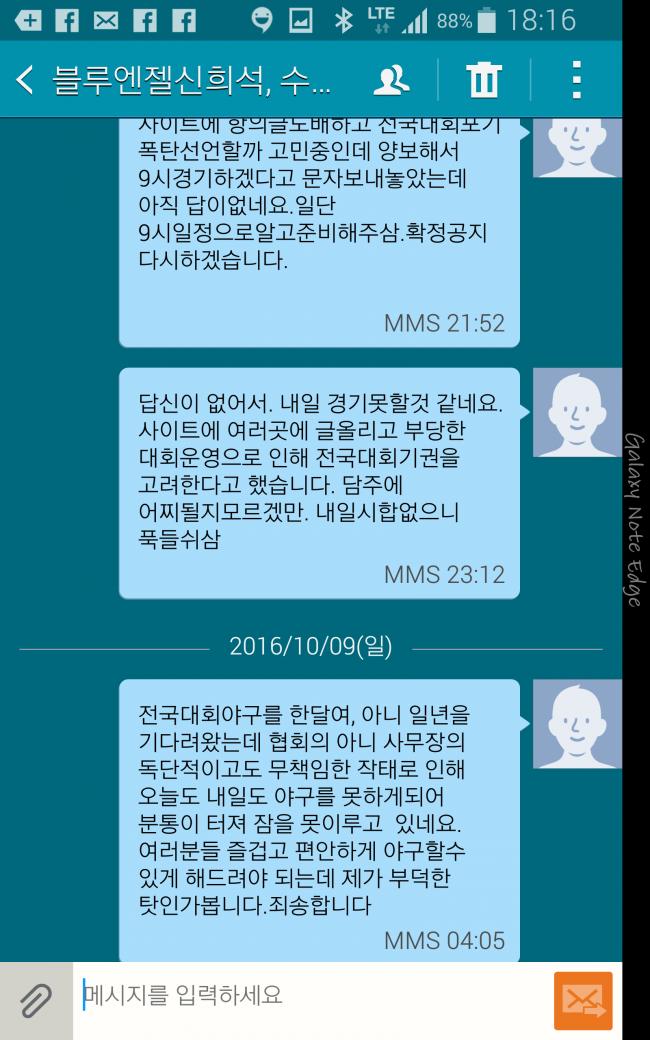The height and width of the screenshot is (1040, 650).
Task: View conversation recipients icon
Action: point(391,80)
